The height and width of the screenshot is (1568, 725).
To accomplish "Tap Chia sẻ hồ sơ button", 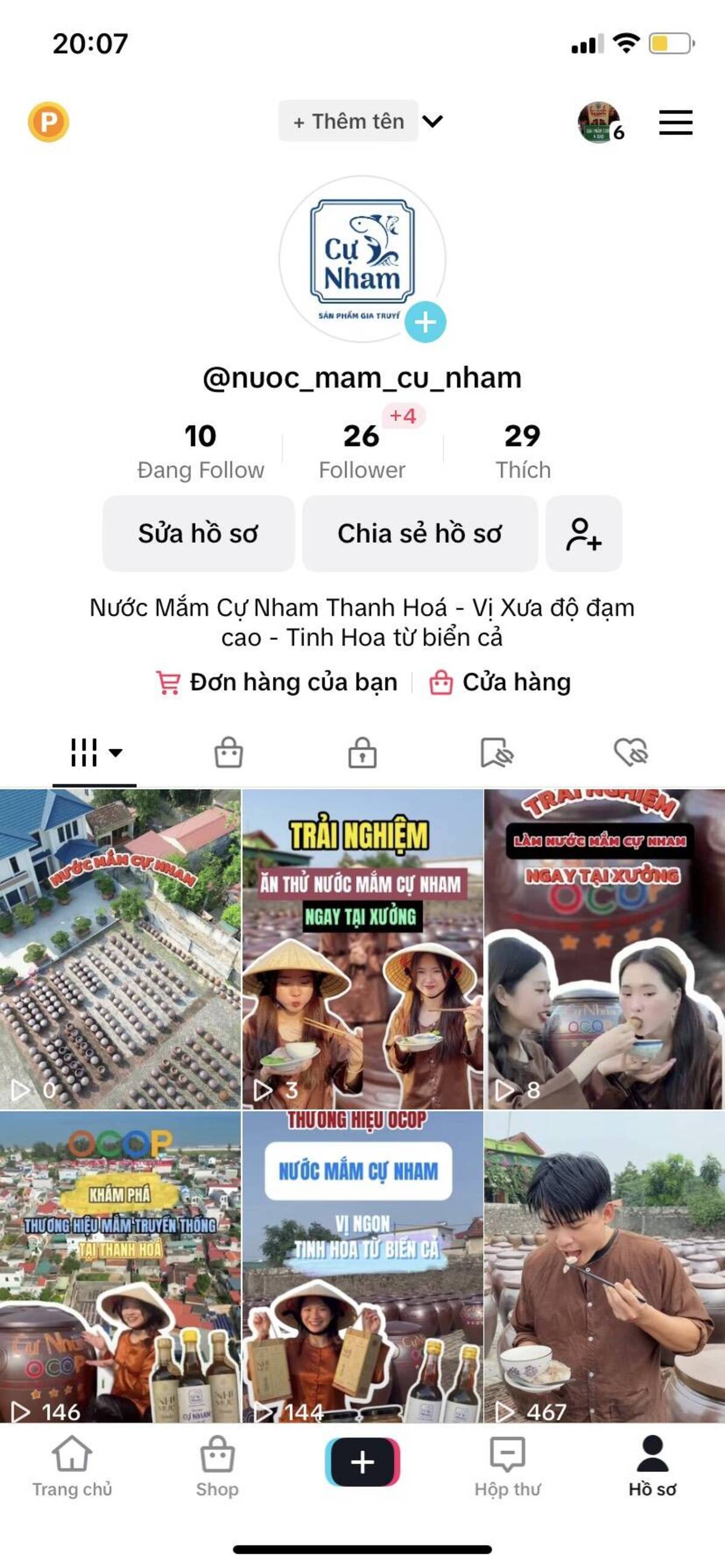I will pyautogui.click(x=420, y=533).
